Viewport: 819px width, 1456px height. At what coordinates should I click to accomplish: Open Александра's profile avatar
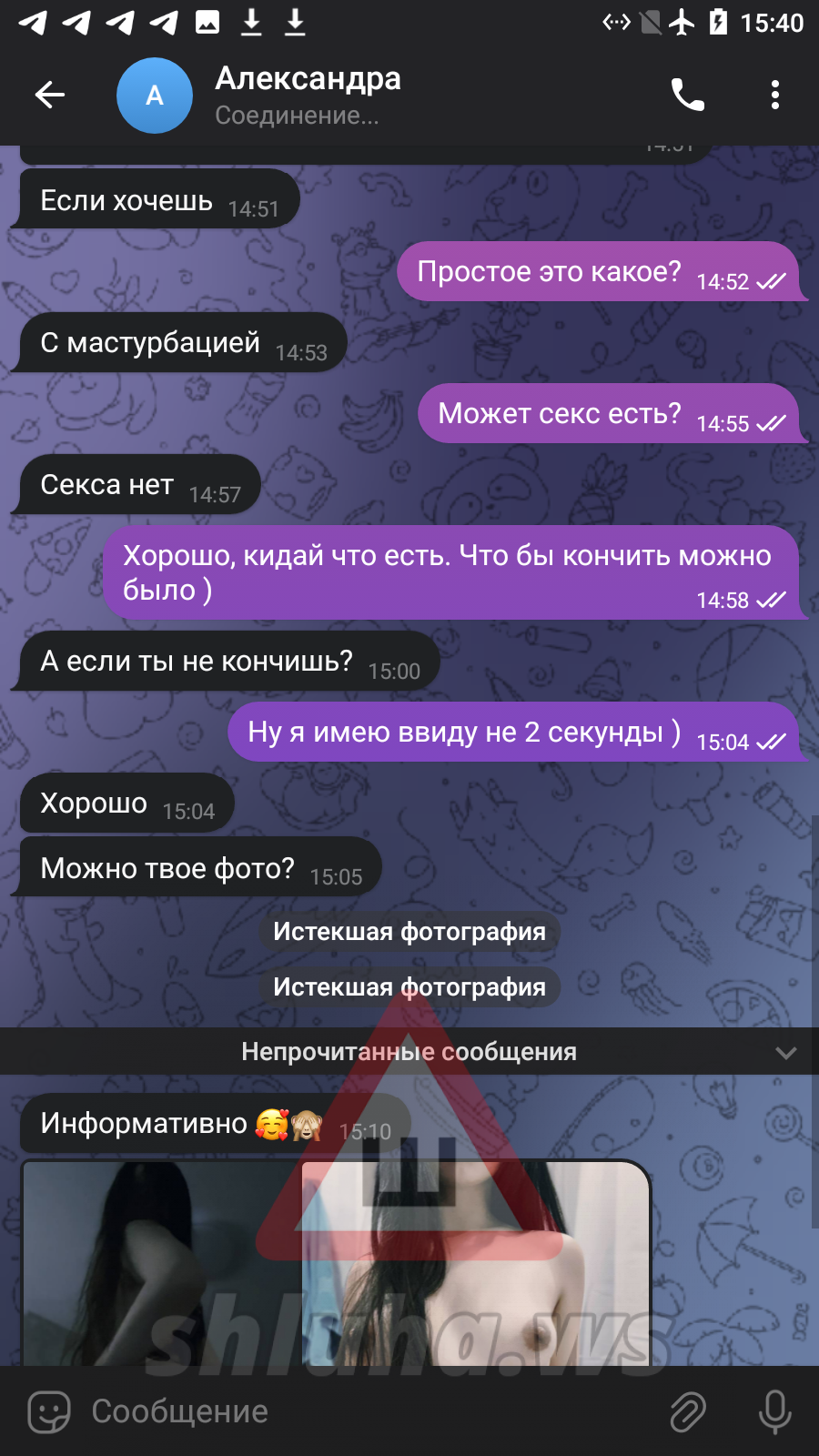point(155,96)
